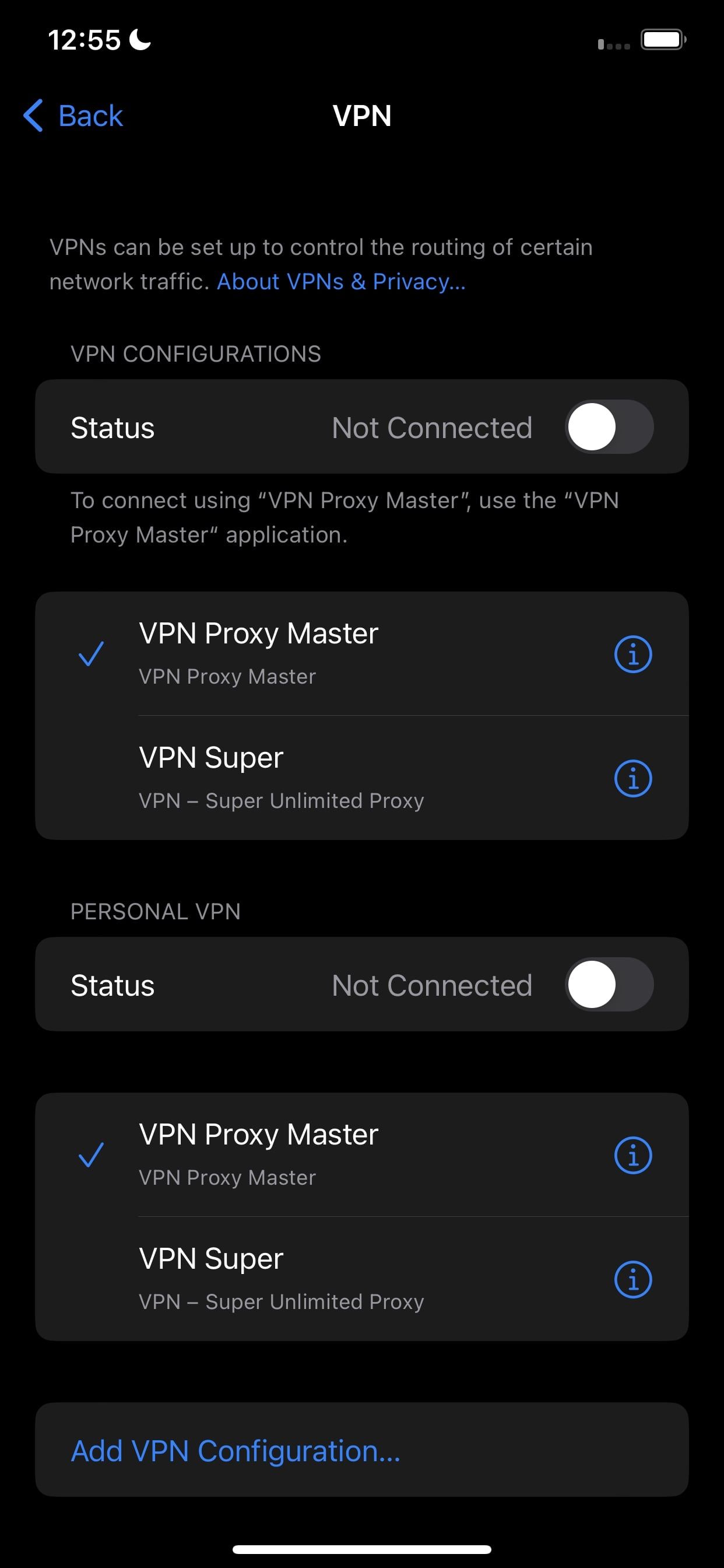
Task: Tap Add VPN Configuration
Action: coord(235,1451)
